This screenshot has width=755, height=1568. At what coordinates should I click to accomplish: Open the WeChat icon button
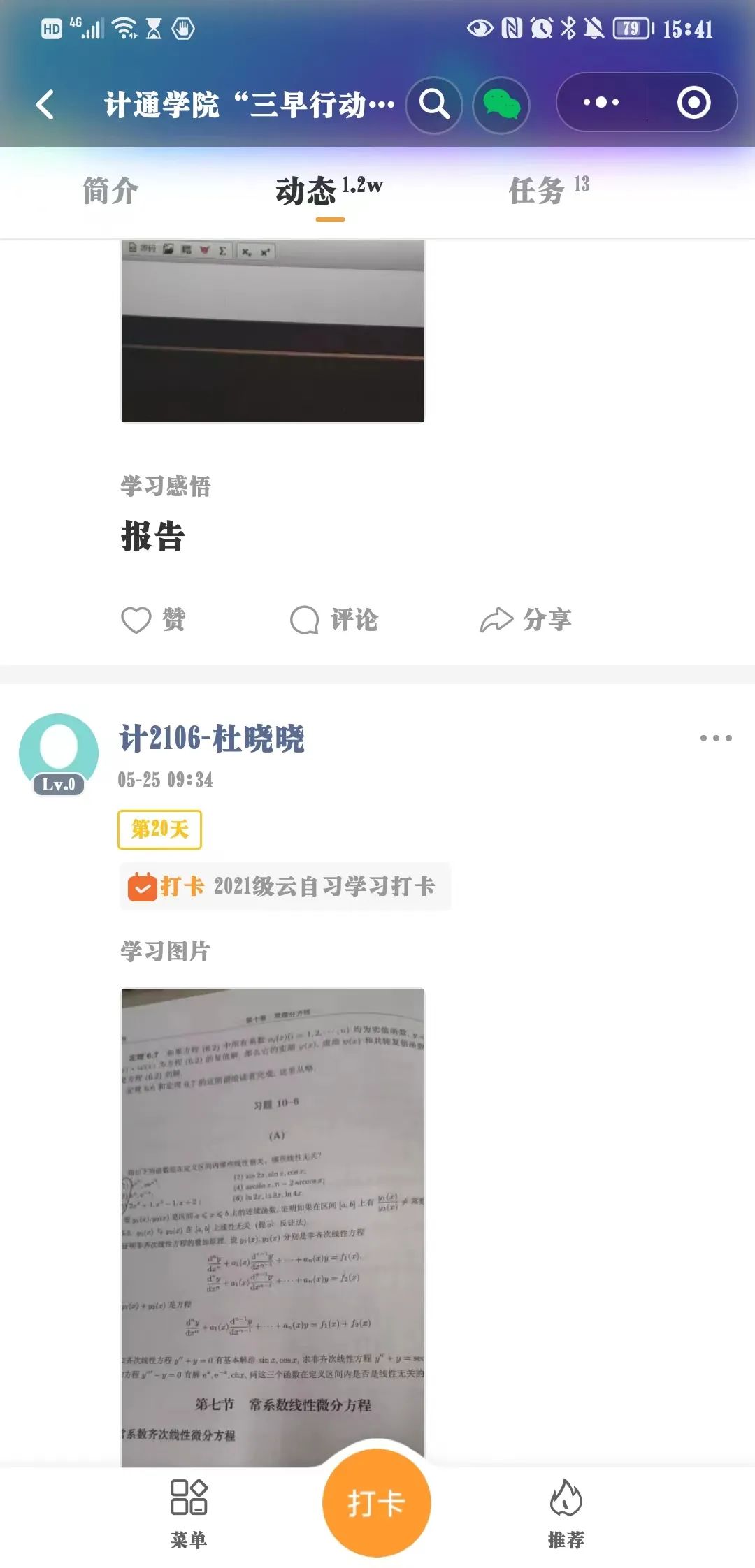tap(501, 105)
